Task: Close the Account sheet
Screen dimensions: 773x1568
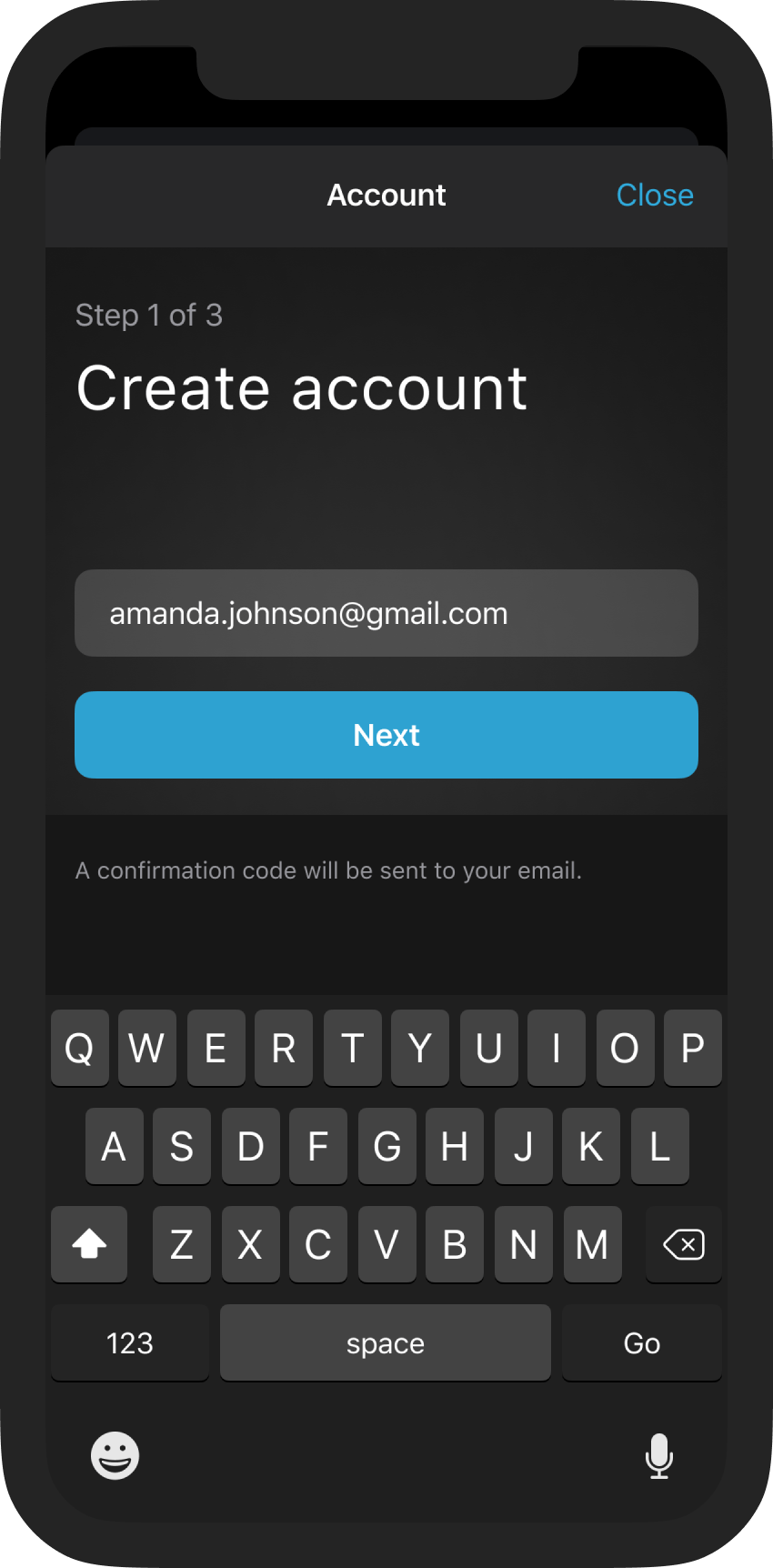Action: [x=655, y=195]
